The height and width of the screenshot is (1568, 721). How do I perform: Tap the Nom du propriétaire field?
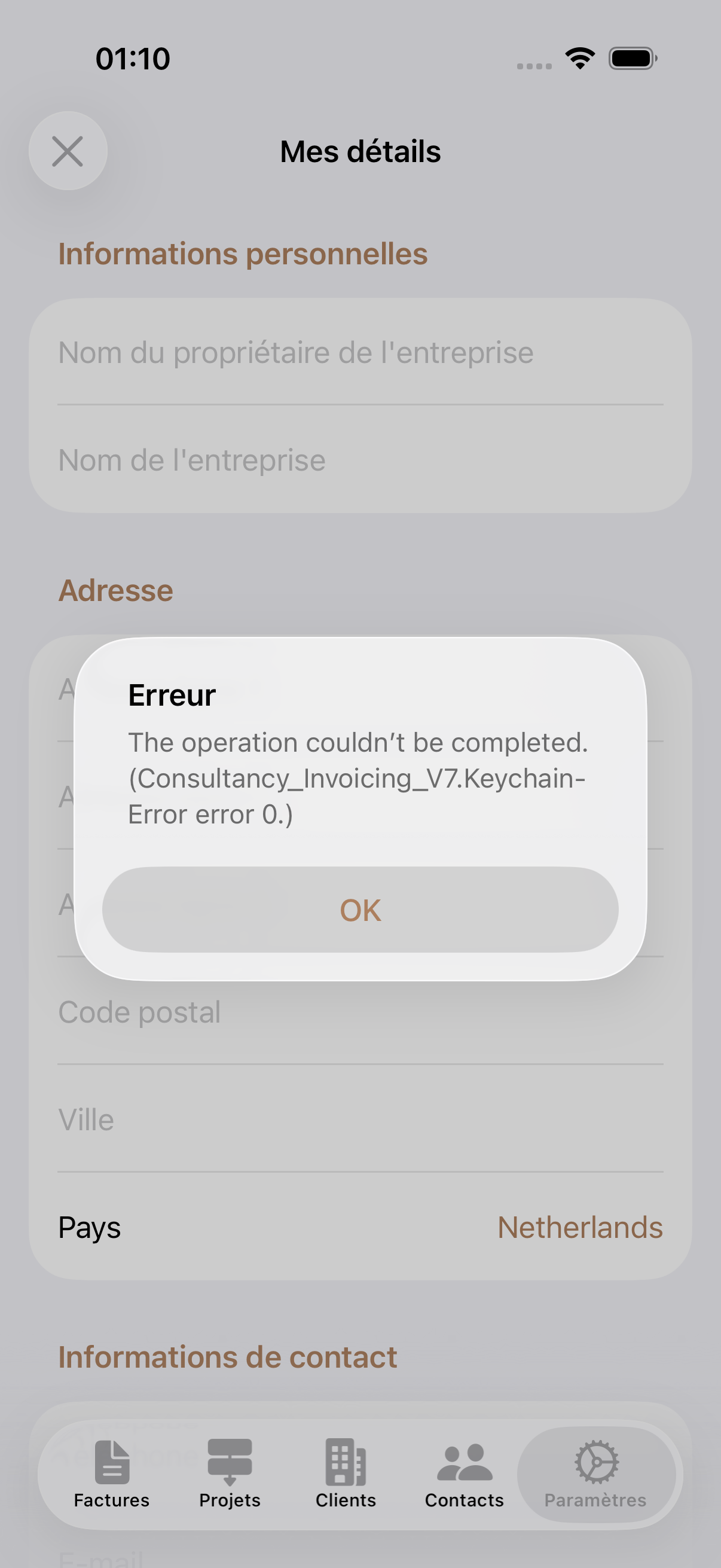pos(295,351)
